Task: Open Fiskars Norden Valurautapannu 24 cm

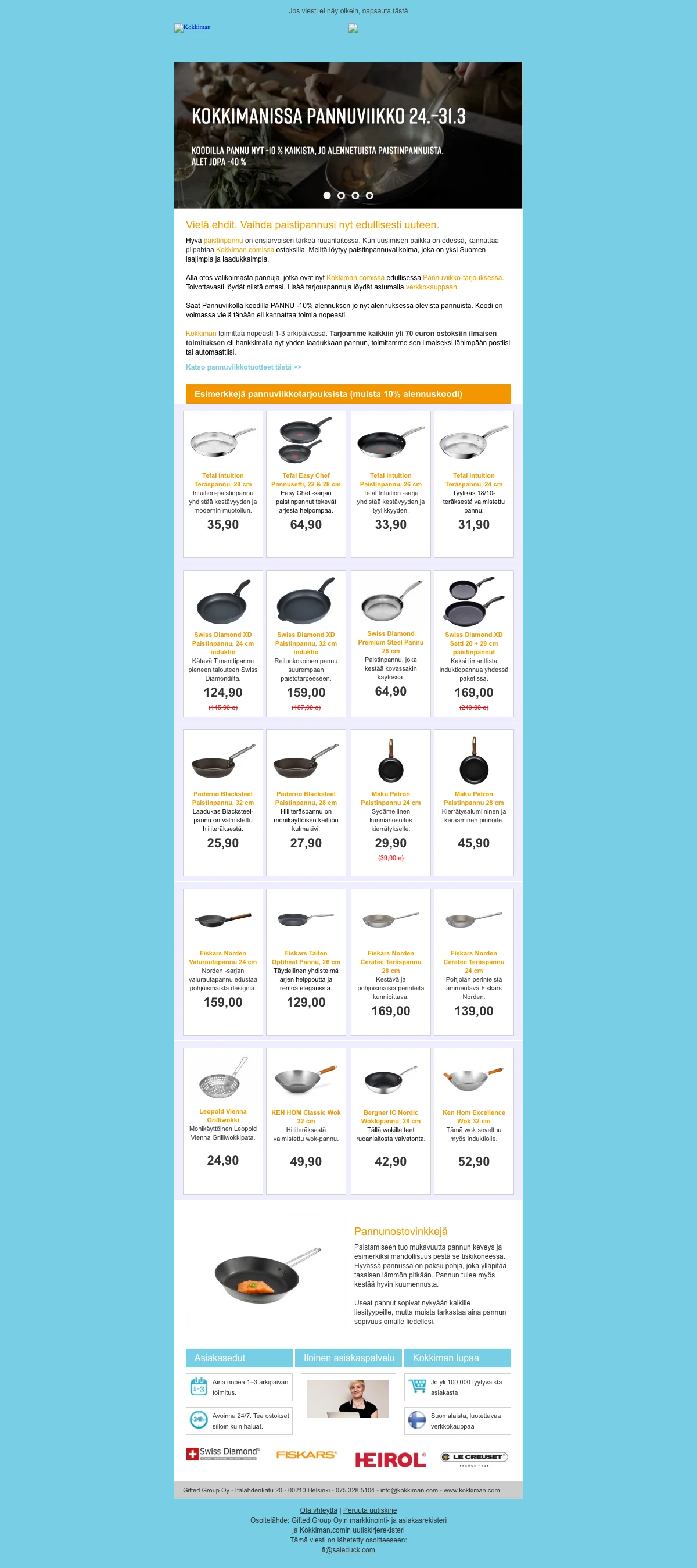Action: point(222,957)
